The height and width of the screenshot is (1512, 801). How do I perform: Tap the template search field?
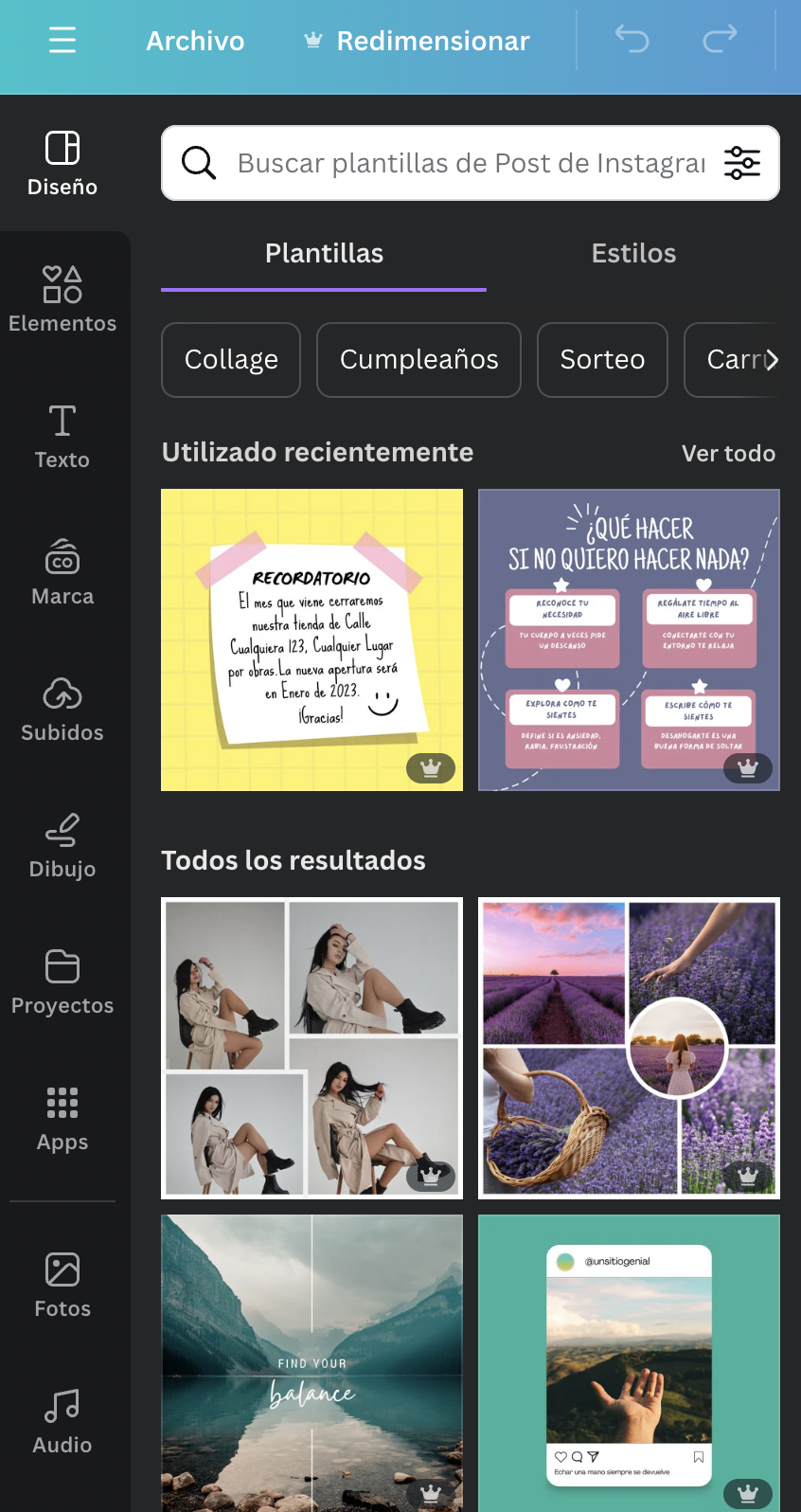[471, 163]
